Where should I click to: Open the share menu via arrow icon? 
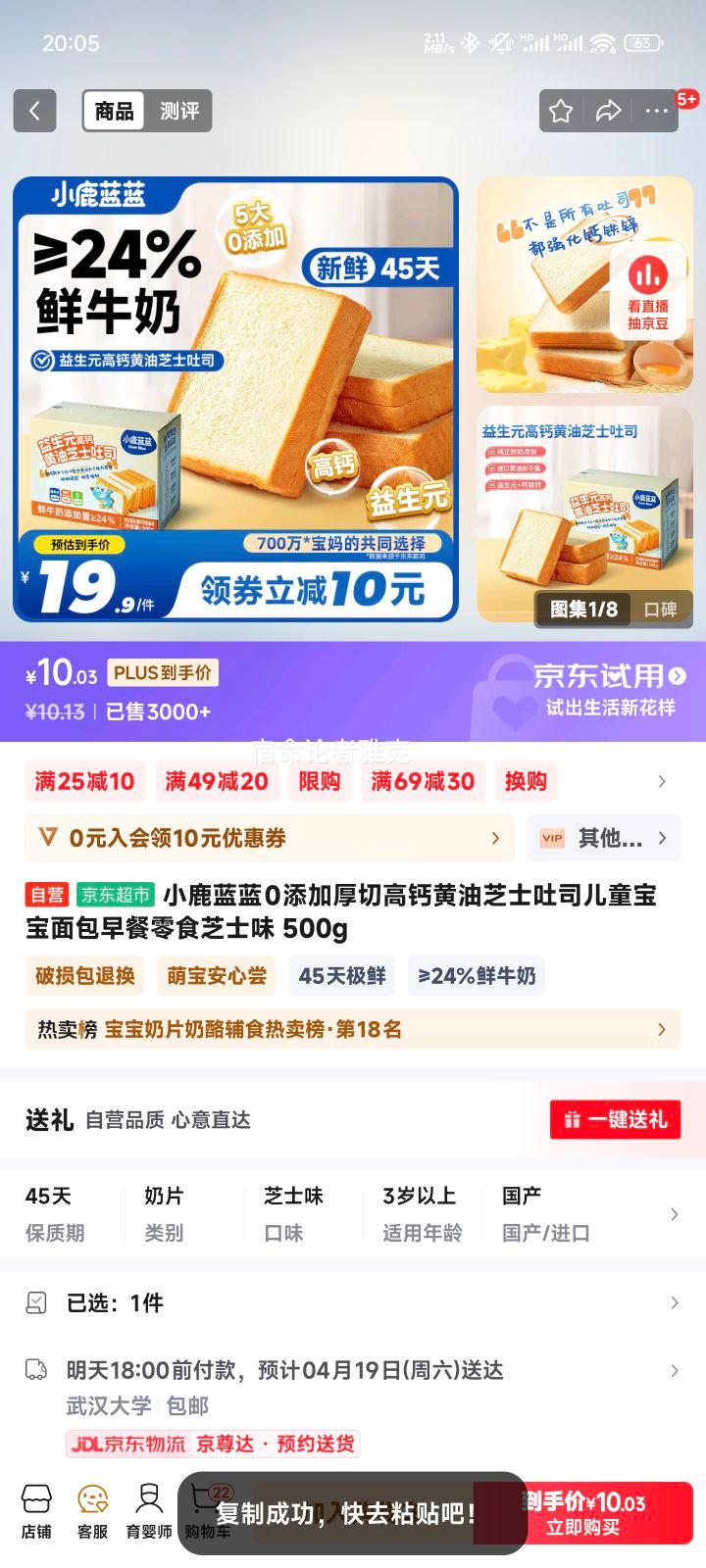click(x=608, y=111)
